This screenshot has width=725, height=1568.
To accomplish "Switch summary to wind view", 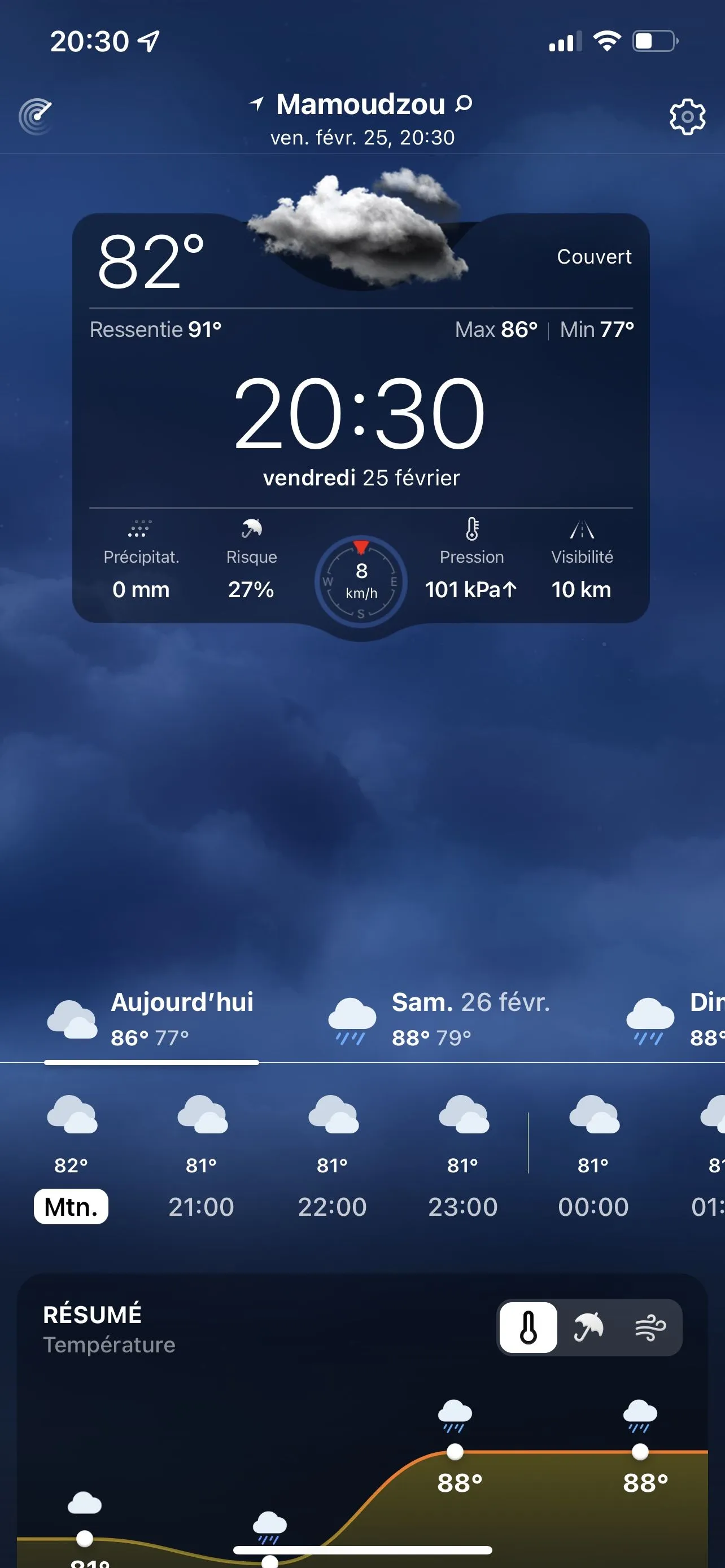I will coord(650,1328).
